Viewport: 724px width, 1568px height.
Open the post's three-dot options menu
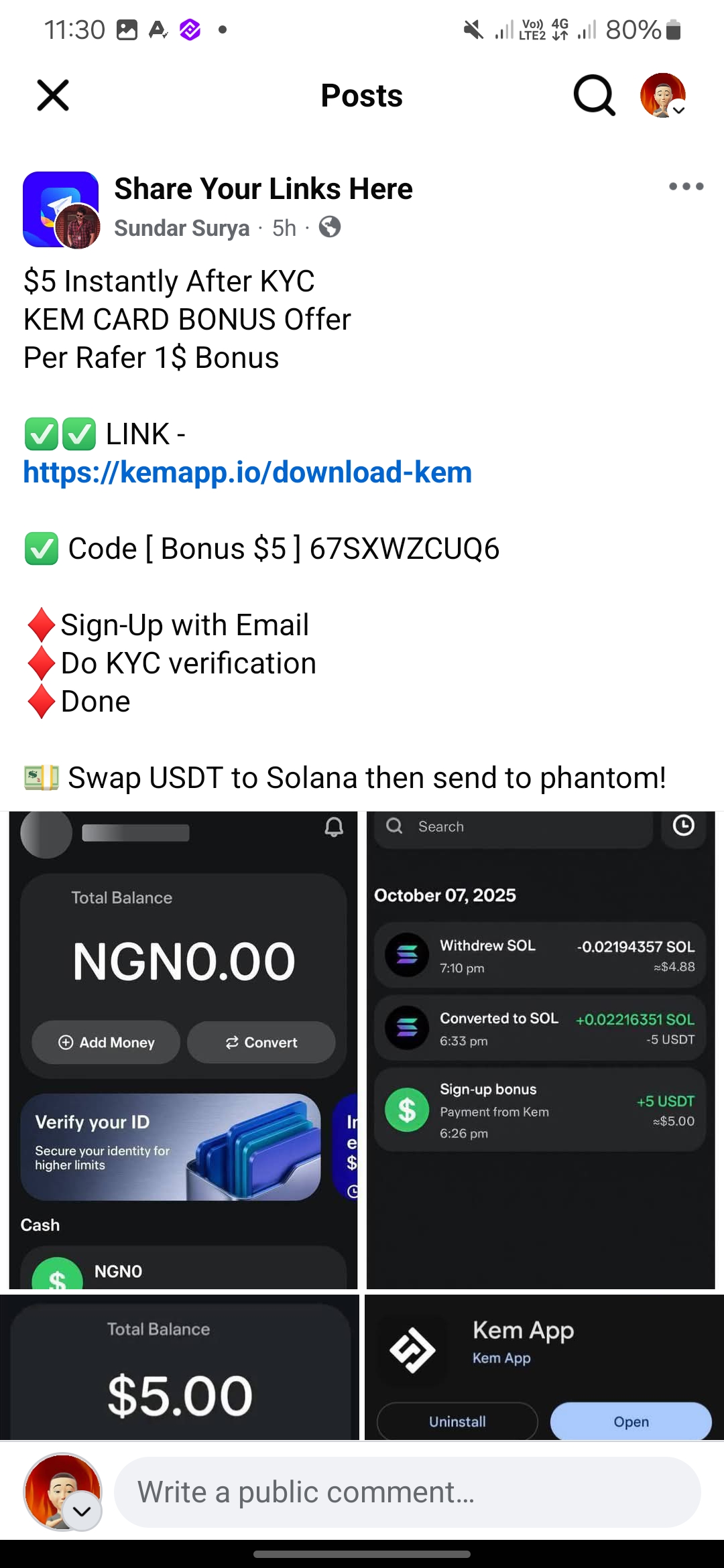tap(686, 186)
